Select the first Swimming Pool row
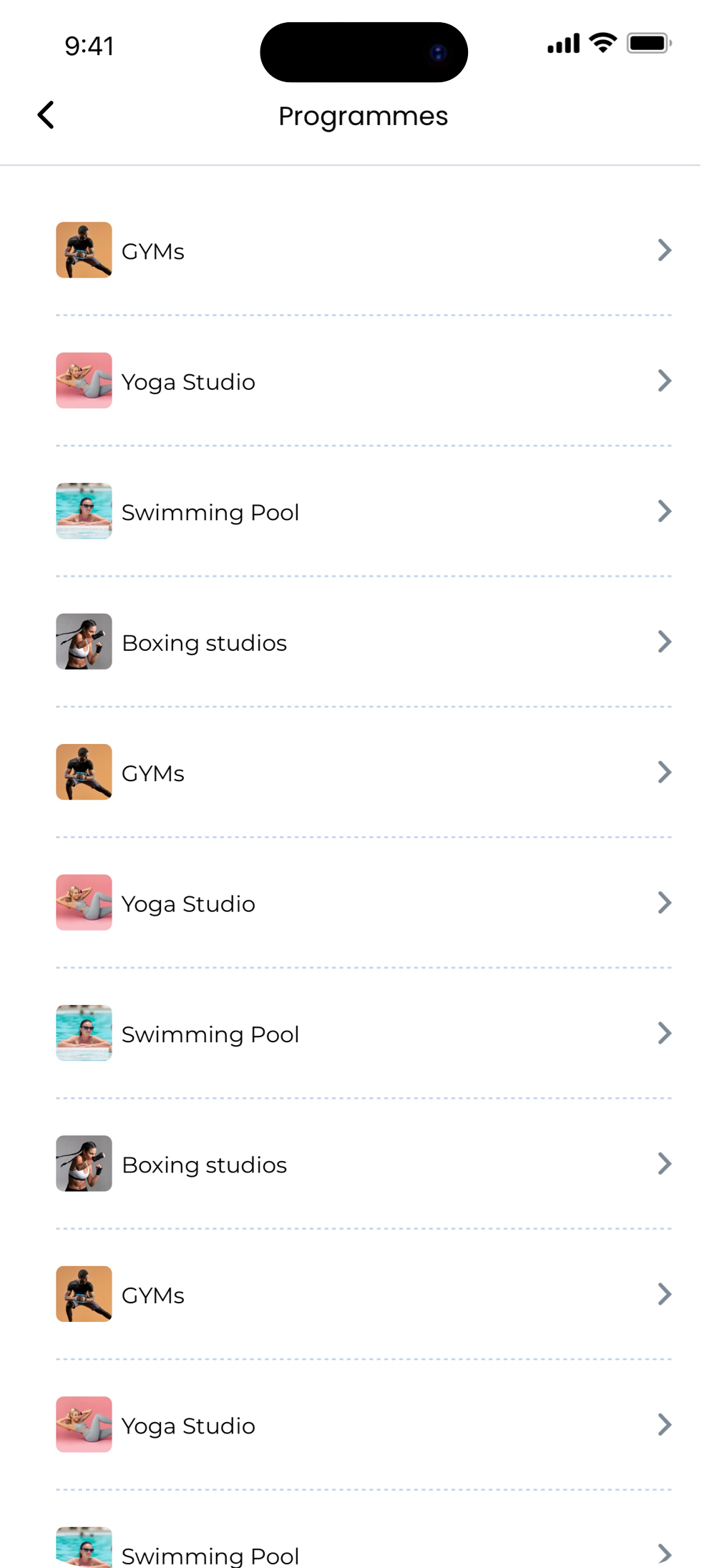The image size is (727, 1568). click(x=363, y=511)
